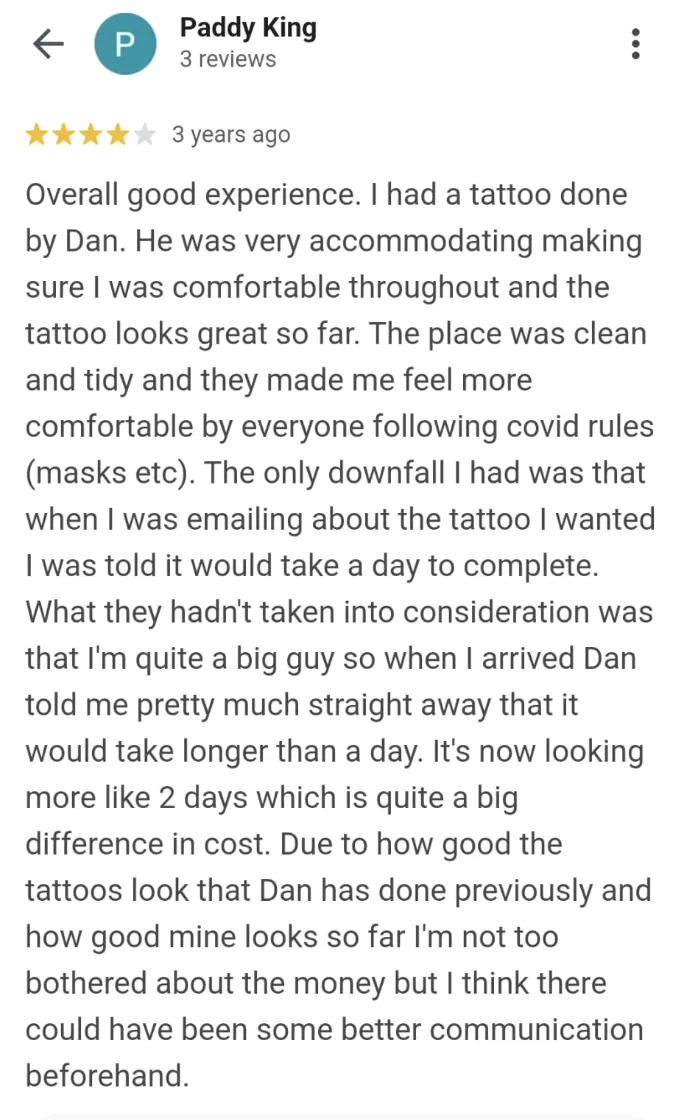
Task: Open the three-dot overflow menu
Action: (x=636, y=44)
